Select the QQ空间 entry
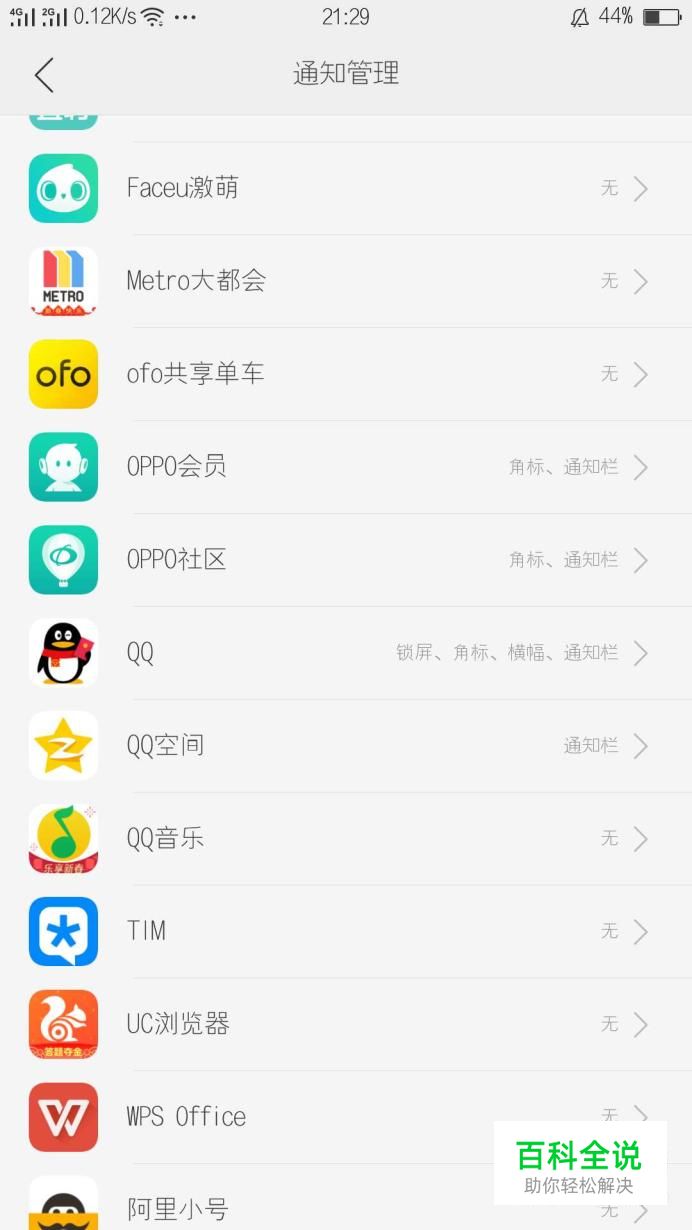The height and width of the screenshot is (1230, 692). 346,746
